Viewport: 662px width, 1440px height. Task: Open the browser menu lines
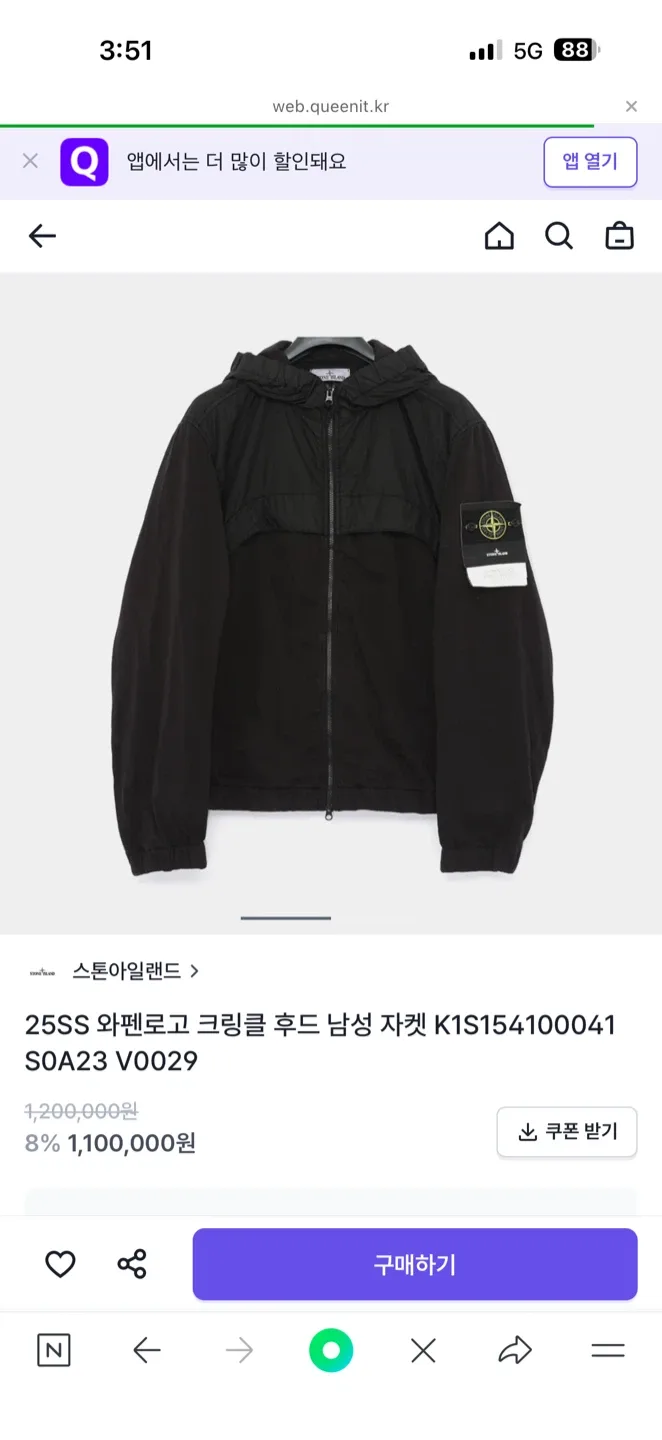pyautogui.click(x=608, y=1352)
